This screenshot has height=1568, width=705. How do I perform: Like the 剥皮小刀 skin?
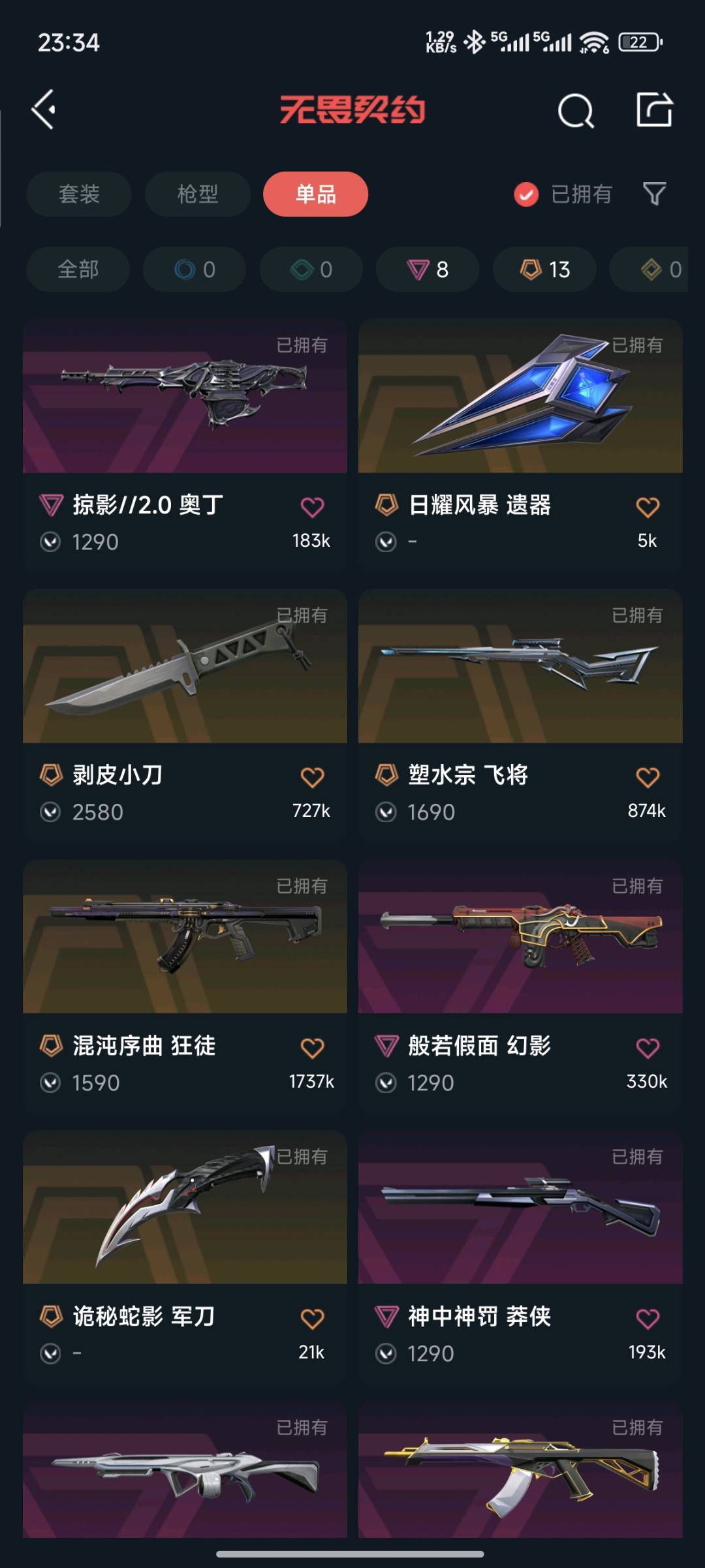coord(312,777)
